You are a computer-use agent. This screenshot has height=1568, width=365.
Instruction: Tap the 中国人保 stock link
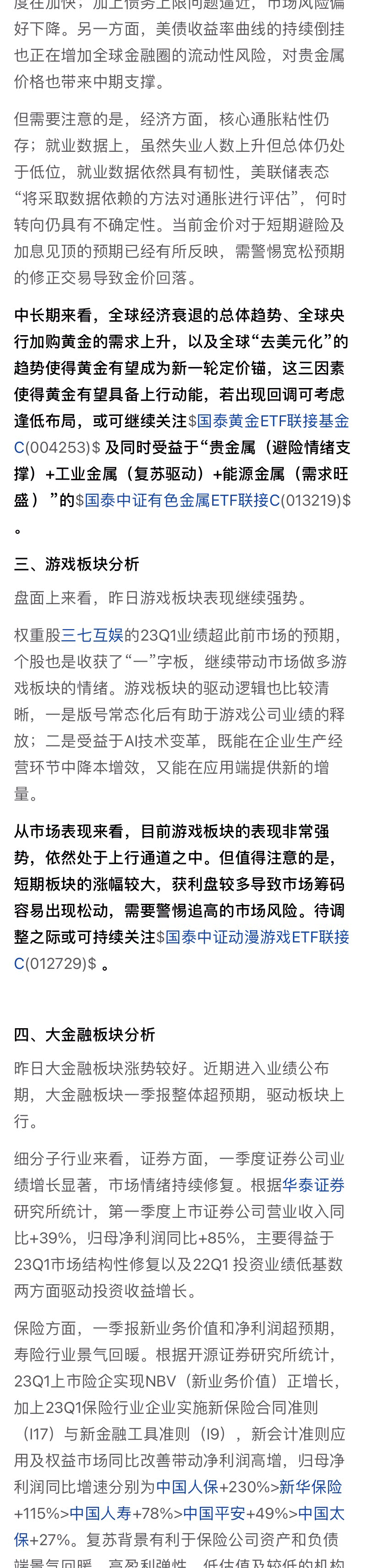(x=187, y=1487)
